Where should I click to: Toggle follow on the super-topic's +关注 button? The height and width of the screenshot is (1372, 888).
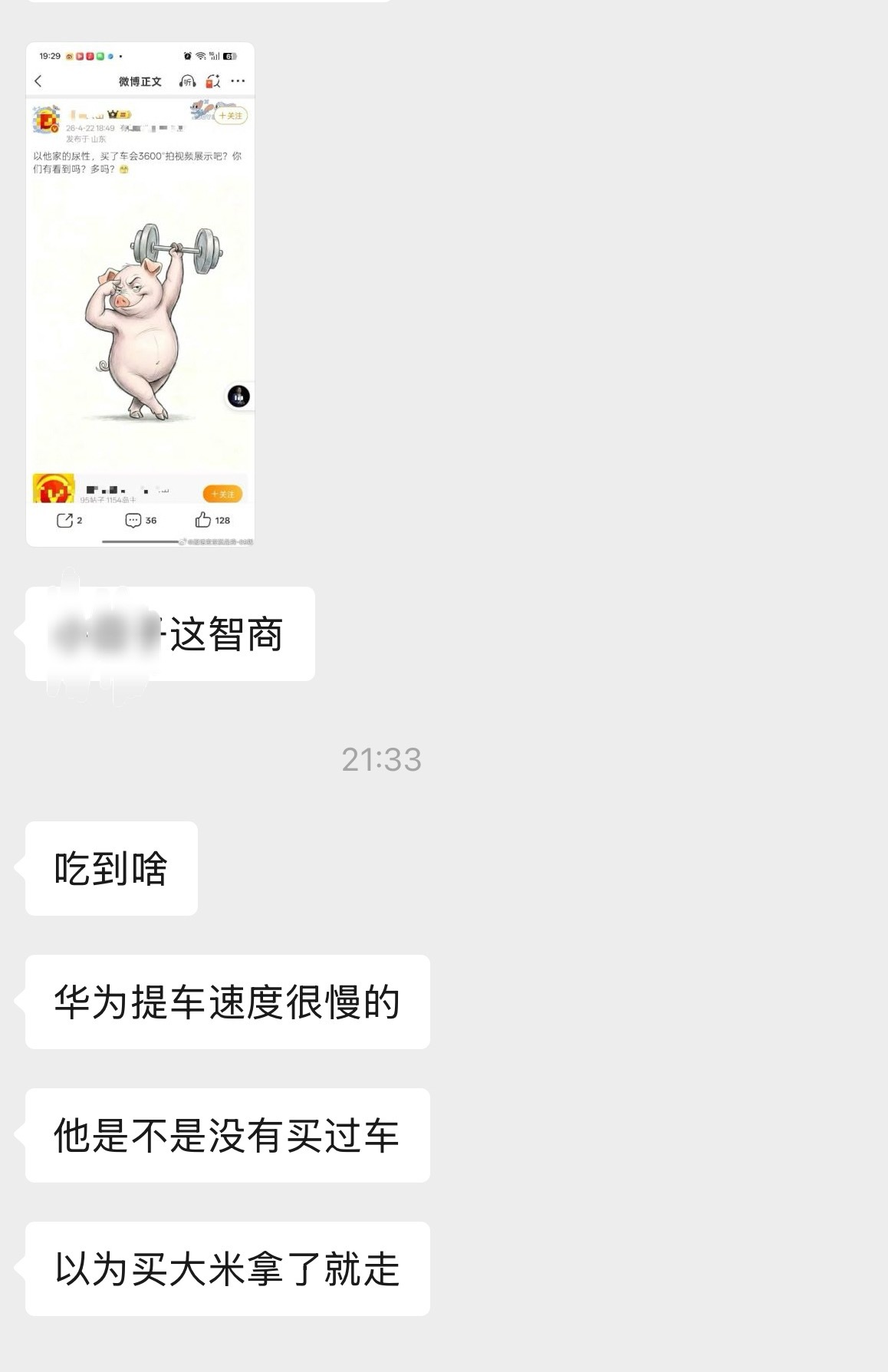pos(222,494)
